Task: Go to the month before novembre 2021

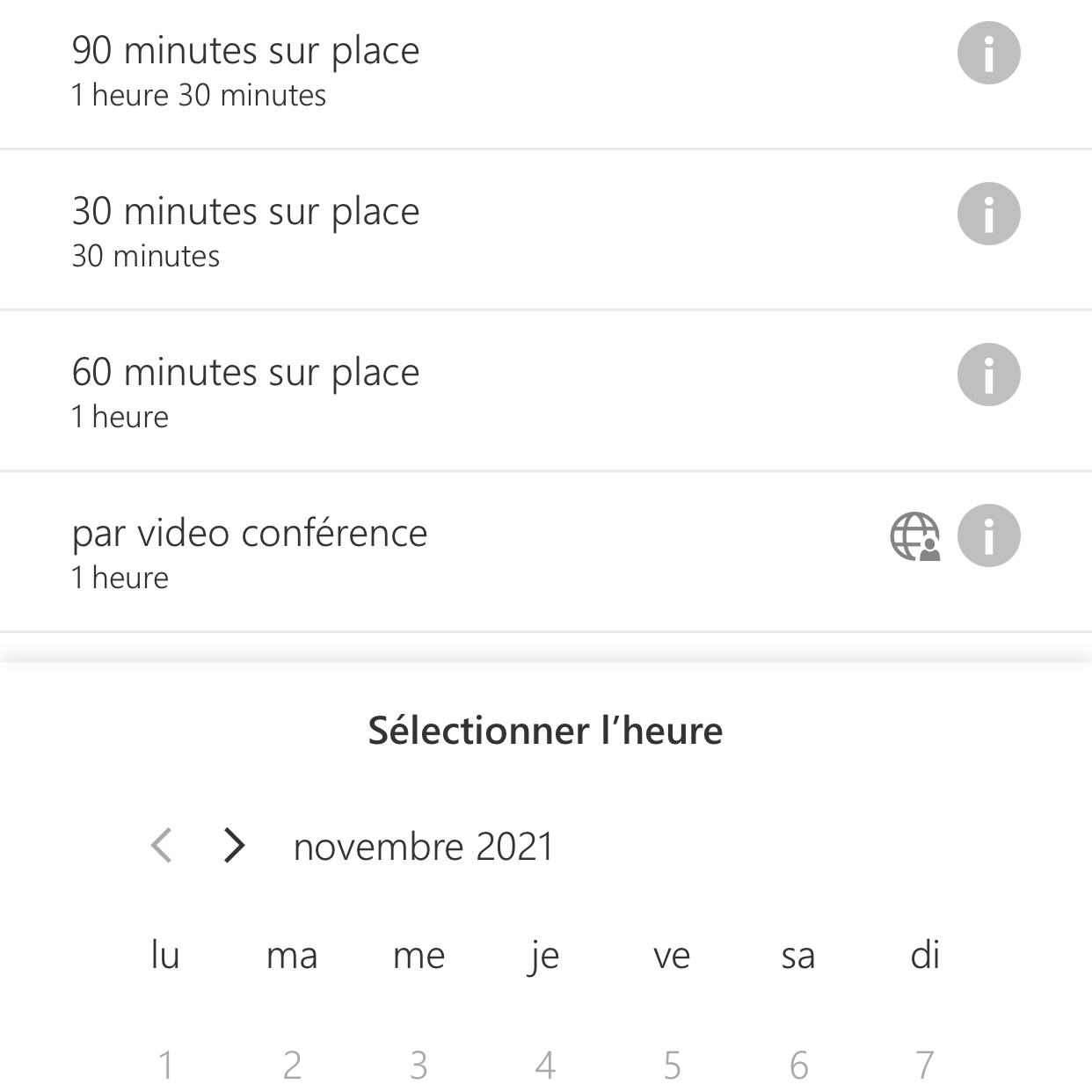Action: 162,846
